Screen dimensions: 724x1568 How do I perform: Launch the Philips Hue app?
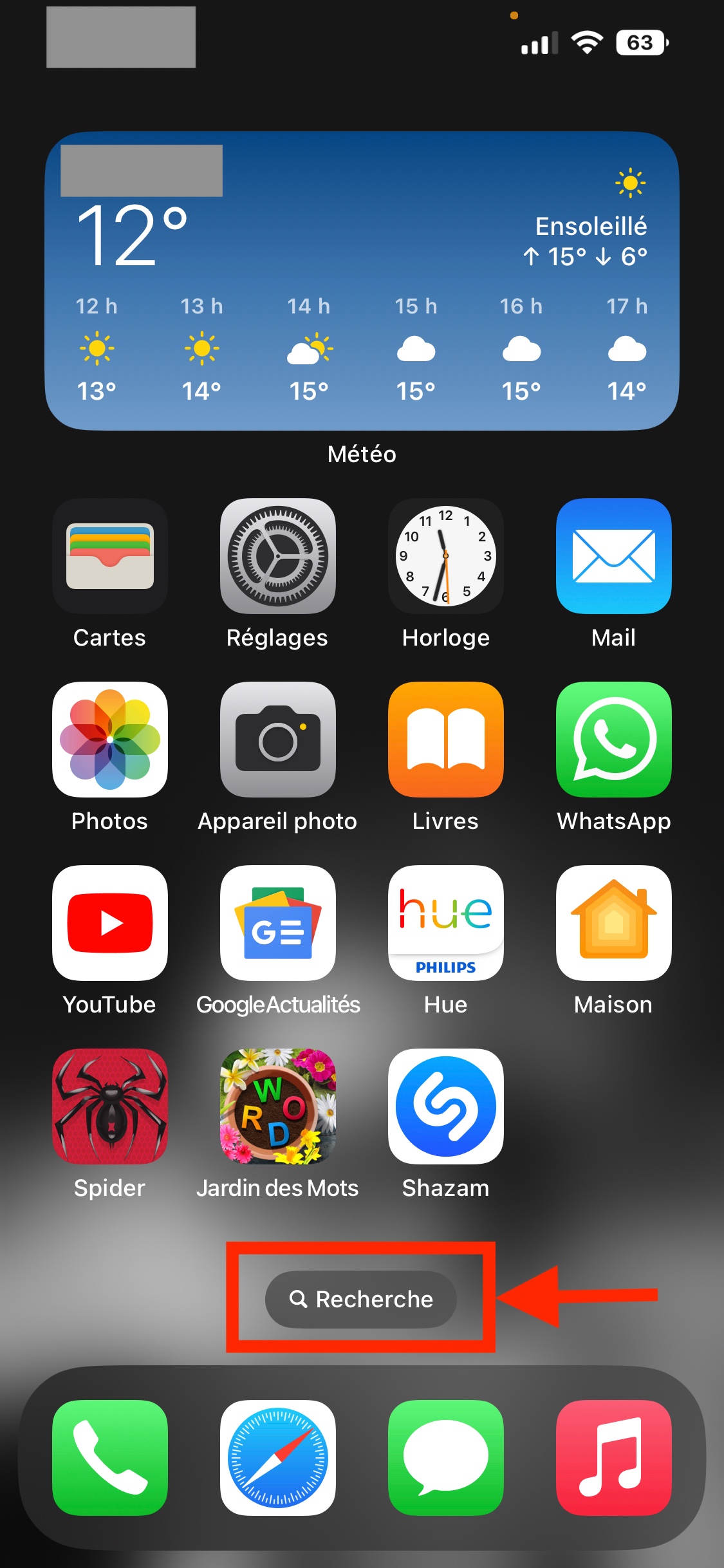click(445, 923)
